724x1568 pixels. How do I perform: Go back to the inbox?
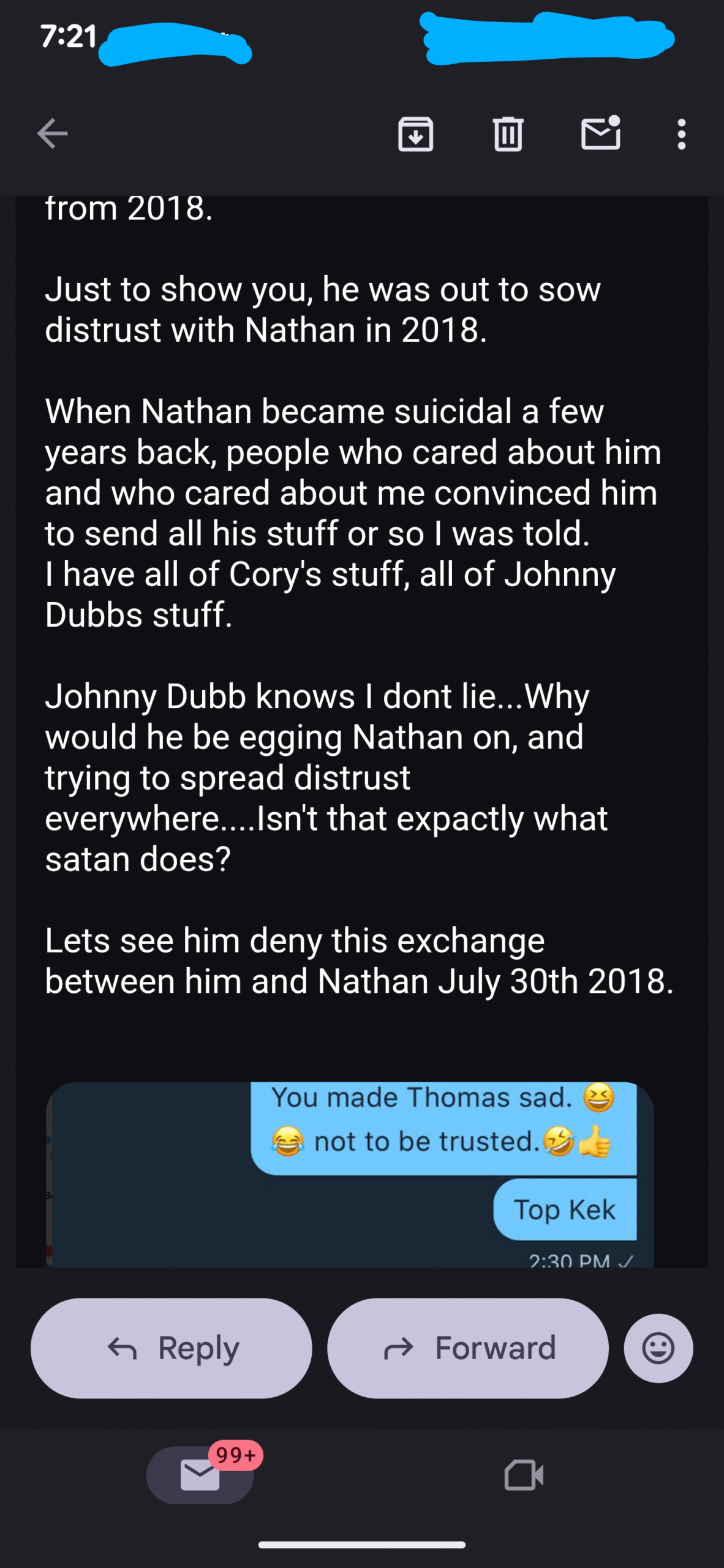(52, 134)
